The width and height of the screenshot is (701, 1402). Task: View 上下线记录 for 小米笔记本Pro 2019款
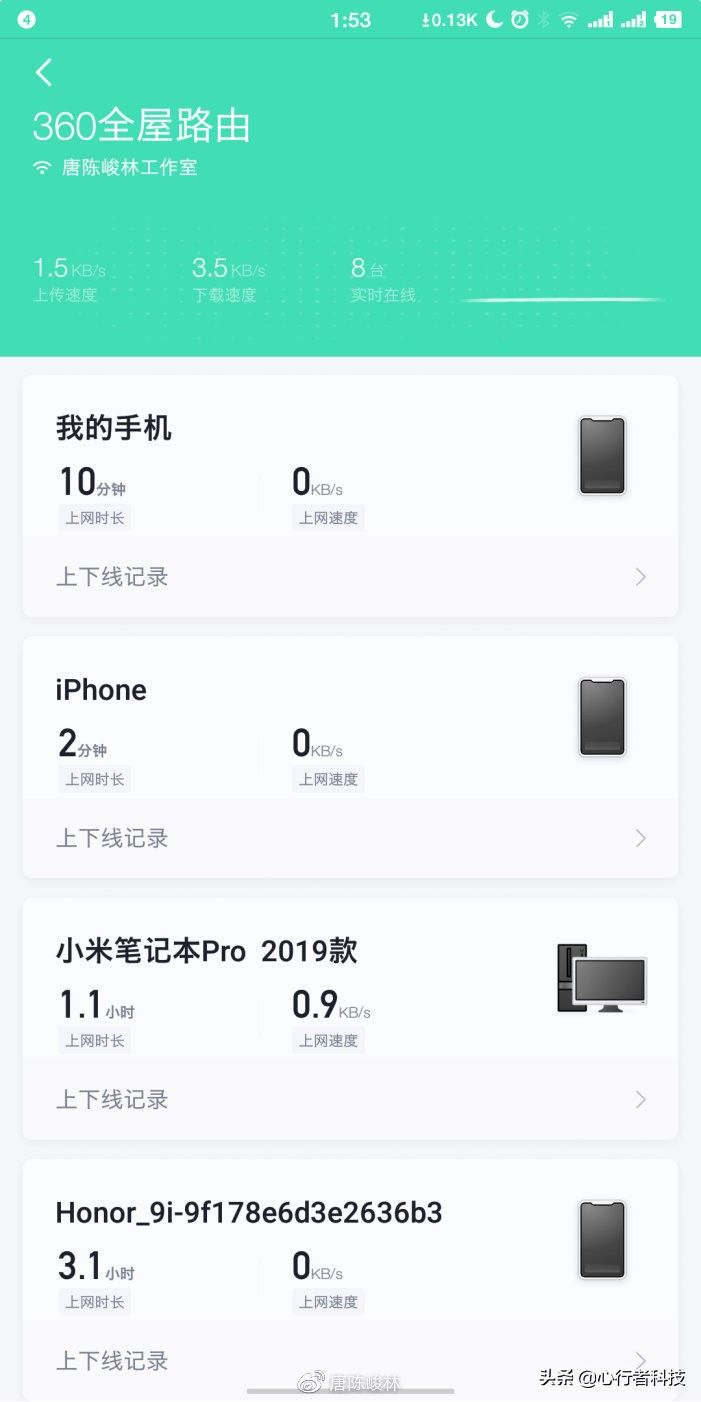[x=350, y=1099]
